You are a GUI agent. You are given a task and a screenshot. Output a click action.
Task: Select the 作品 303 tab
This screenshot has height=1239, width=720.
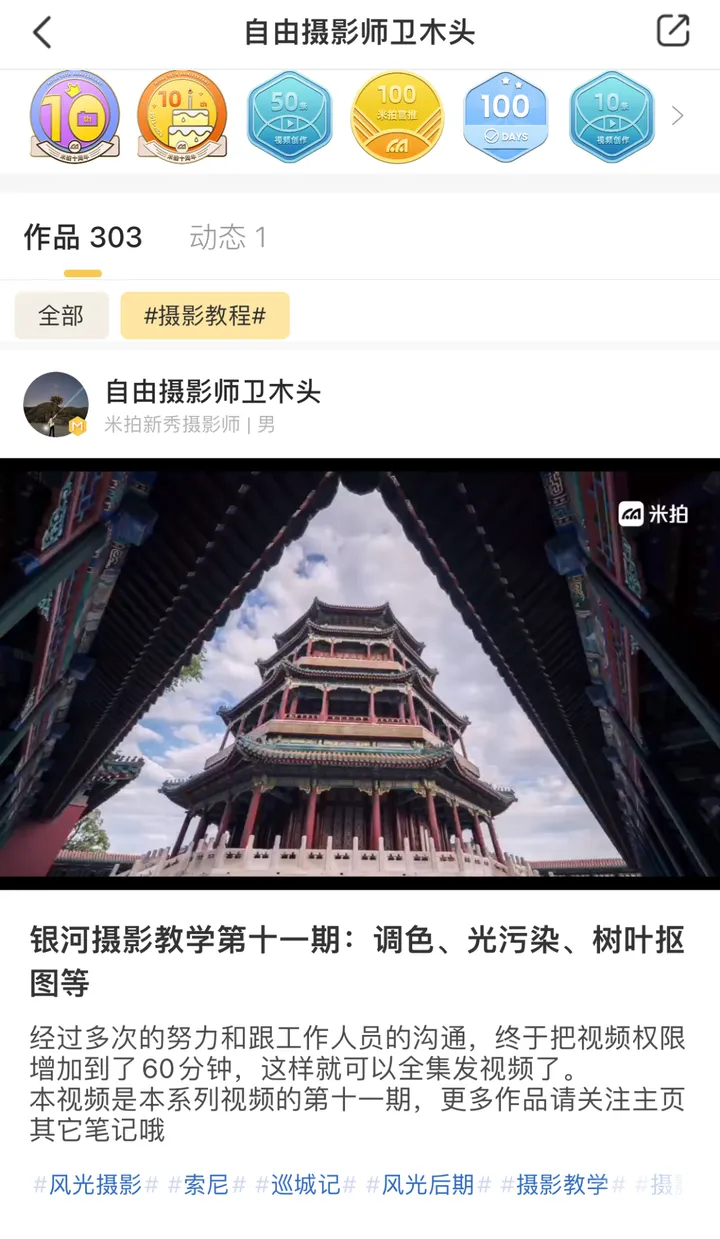[83, 237]
